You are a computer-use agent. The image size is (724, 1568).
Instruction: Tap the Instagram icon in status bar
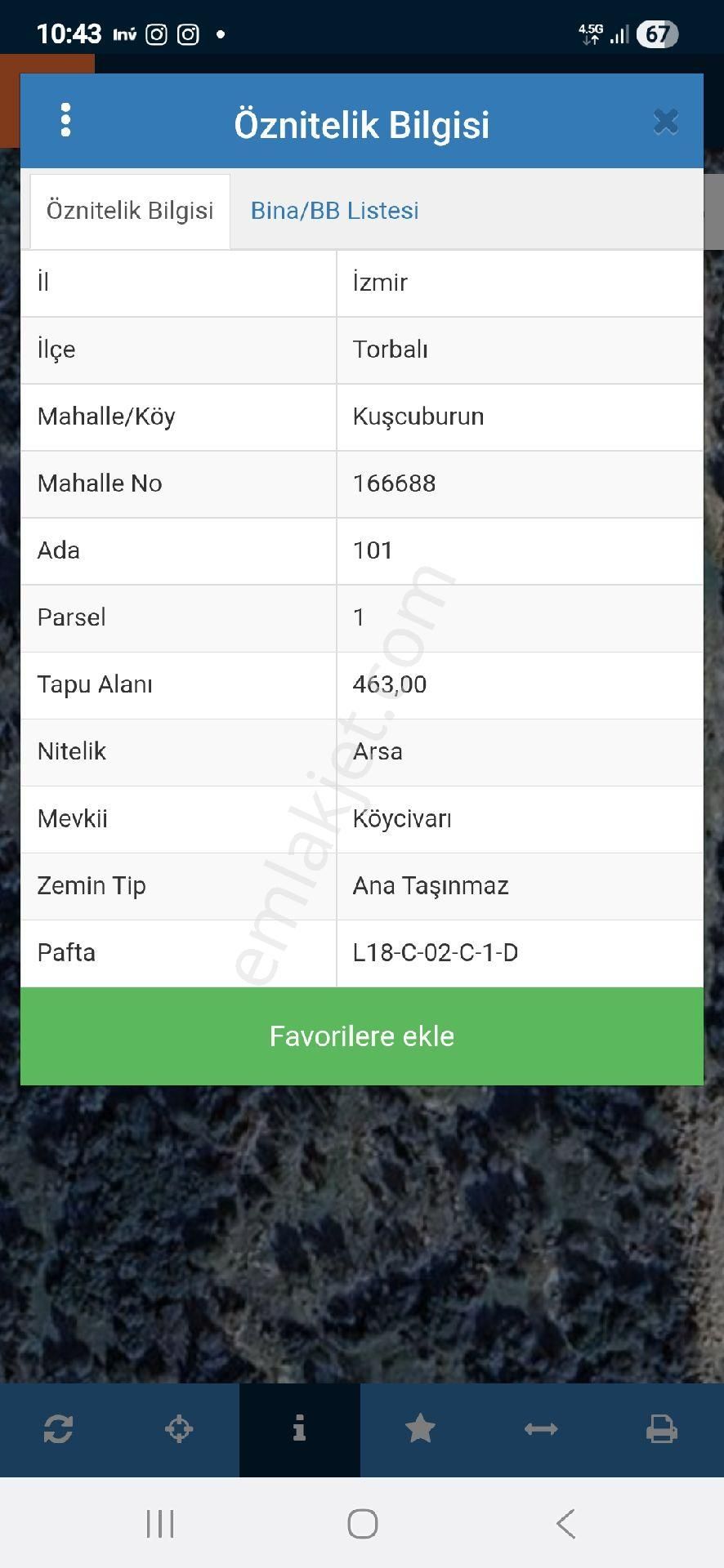click(x=155, y=34)
